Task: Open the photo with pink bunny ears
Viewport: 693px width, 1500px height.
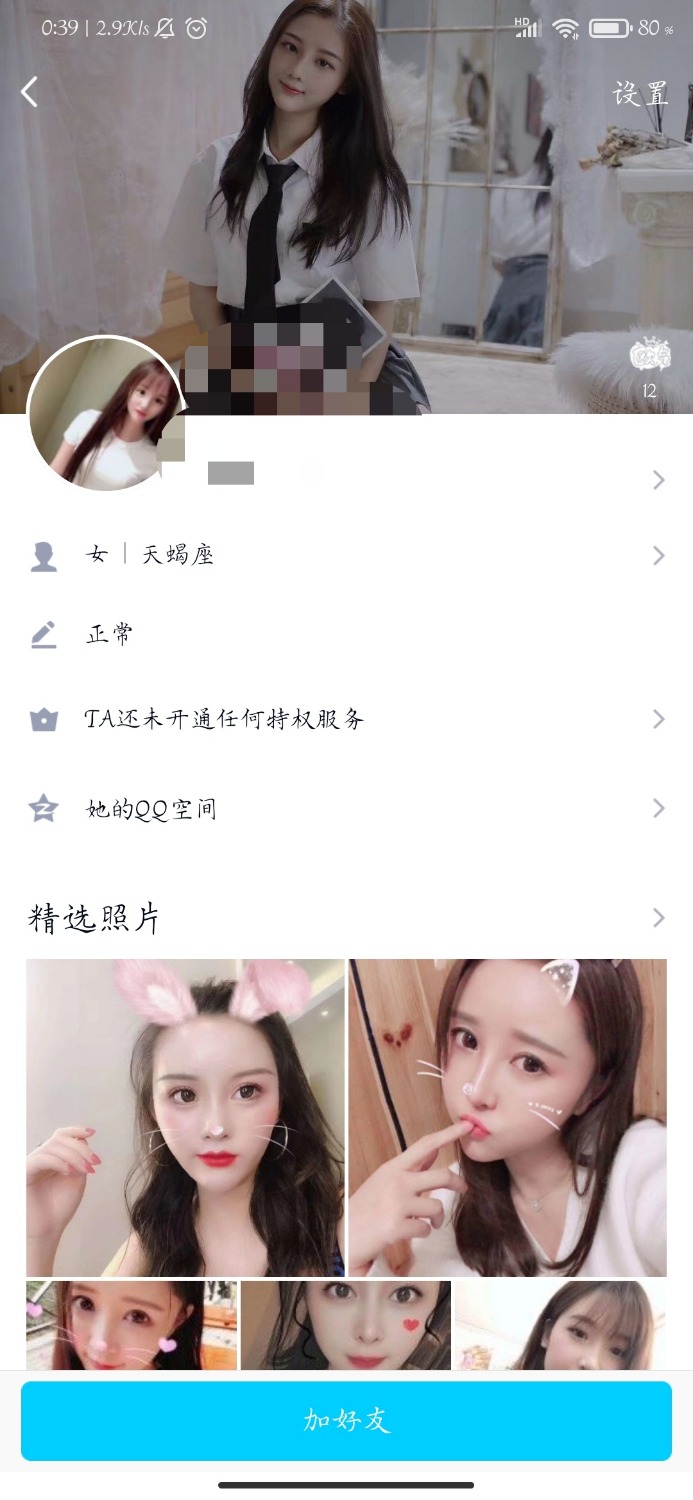Action: tap(185, 1117)
